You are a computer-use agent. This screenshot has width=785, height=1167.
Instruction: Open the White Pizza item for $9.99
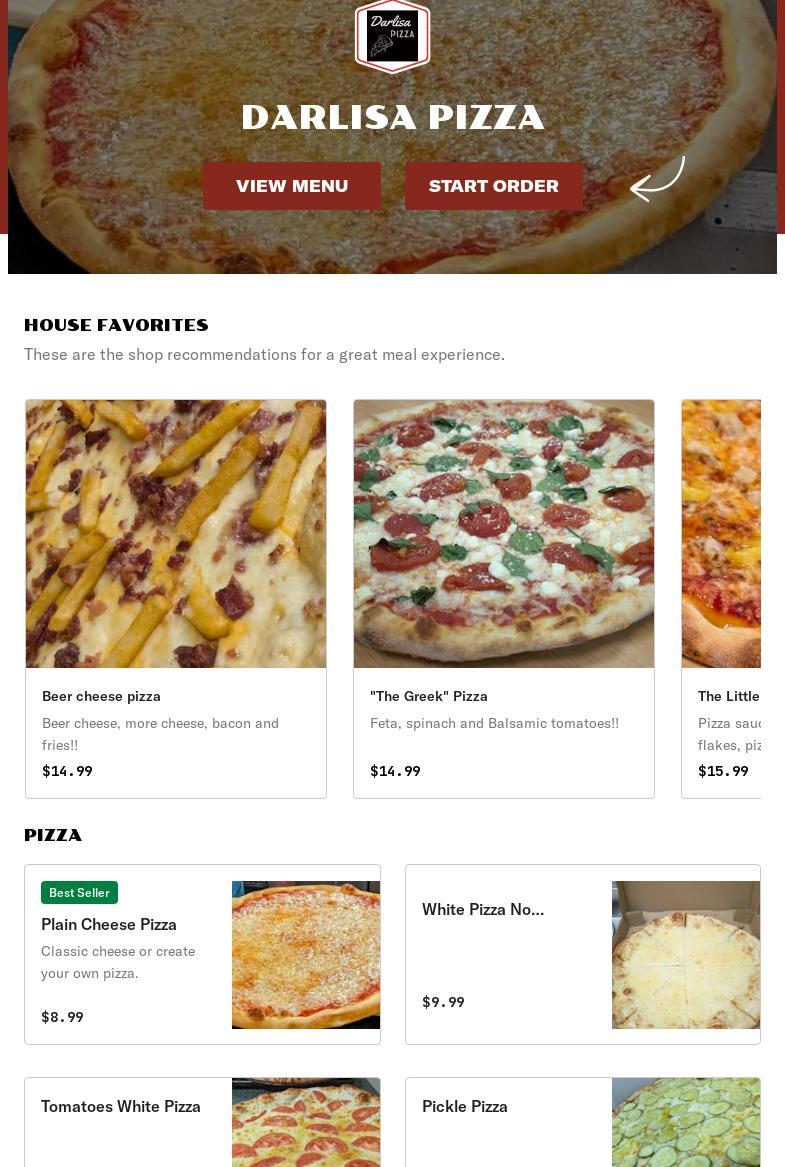(x=582, y=954)
